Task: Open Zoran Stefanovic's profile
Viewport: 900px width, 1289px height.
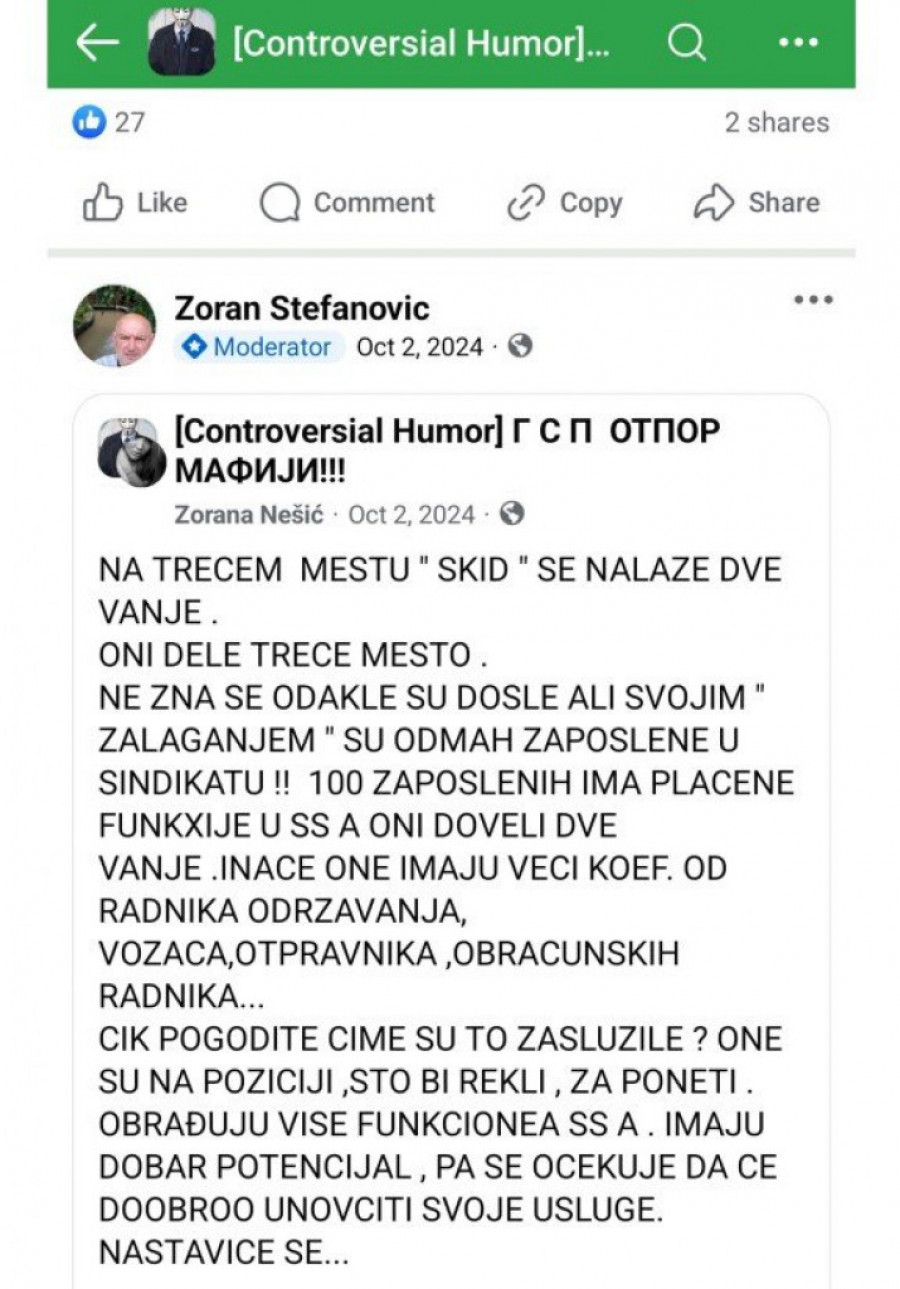Action: pyautogui.click(x=302, y=307)
